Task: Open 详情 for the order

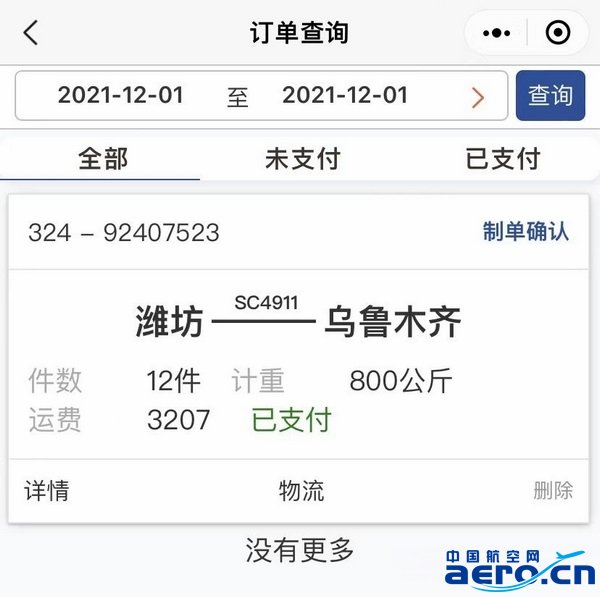Action: coord(47,490)
